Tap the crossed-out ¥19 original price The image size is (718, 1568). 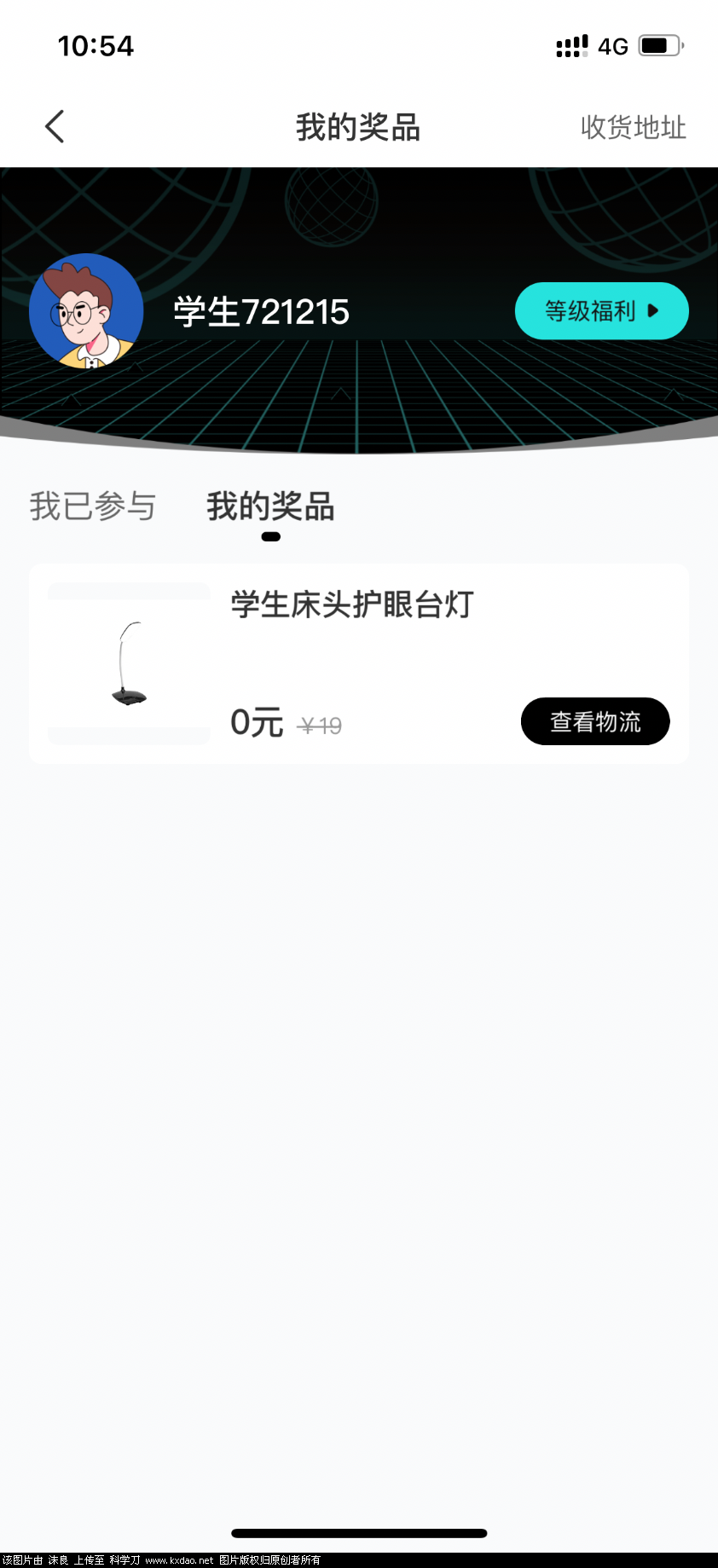coord(320,724)
